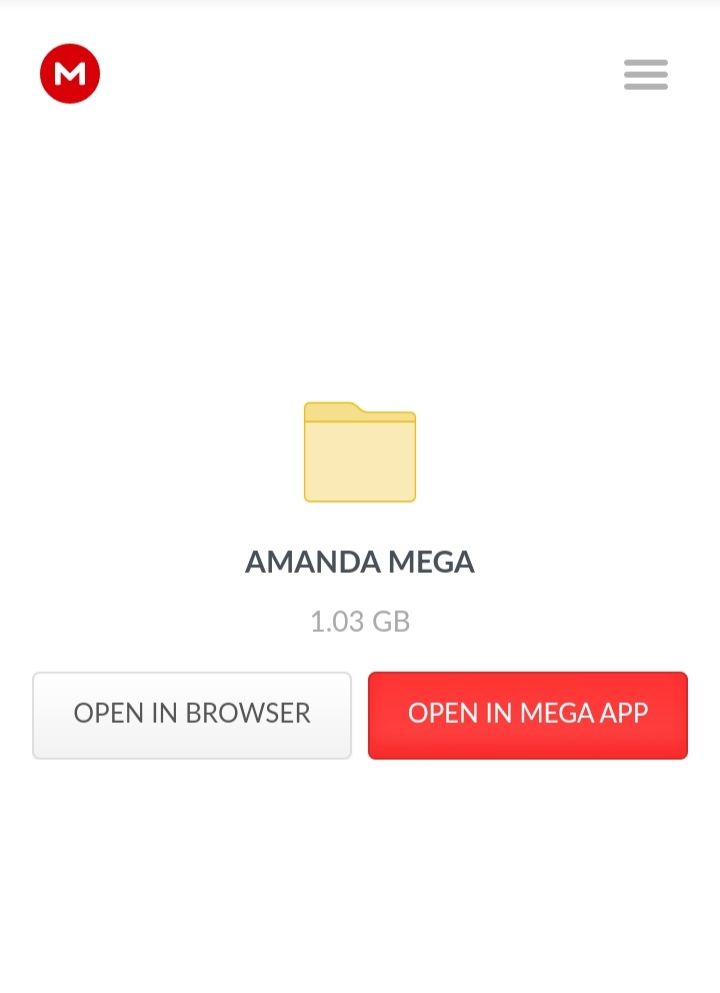720x993 pixels.
Task: Tap the 1.03 GB size label
Action: [359, 621]
